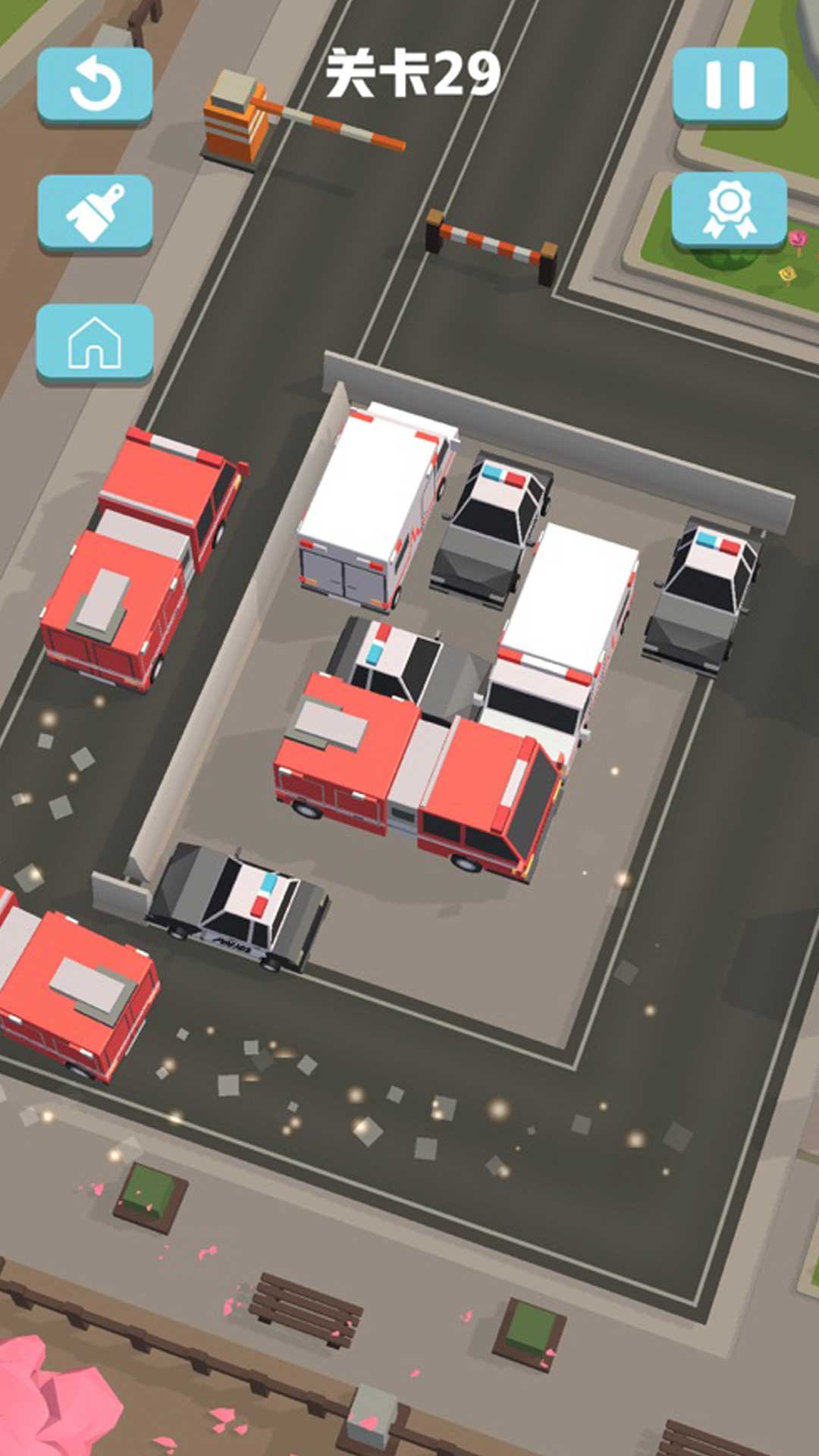The width and height of the screenshot is (819, 1456).
Task: Restart the level with the undo arrow
Action: (95, 84)
